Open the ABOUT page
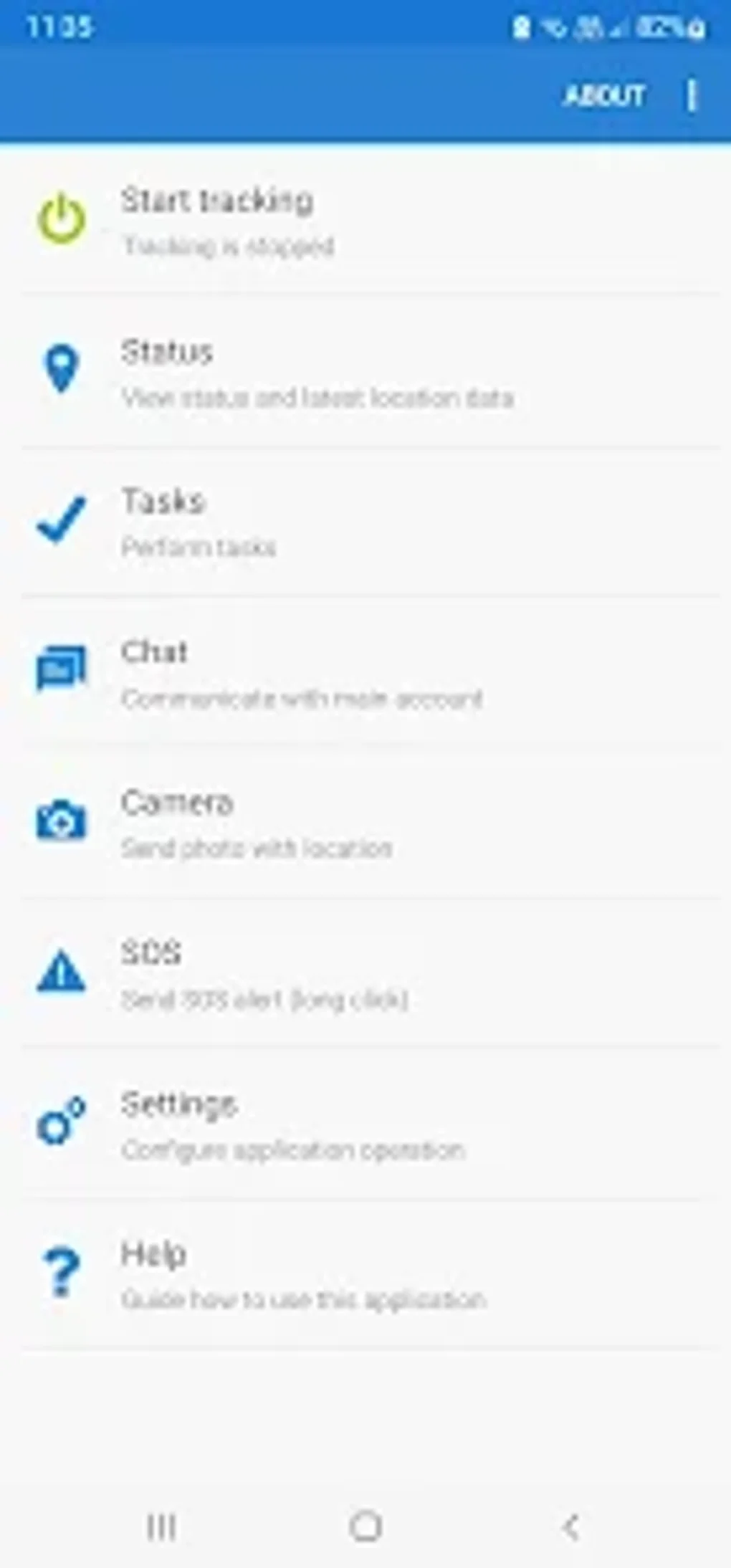The image size is (731, 1568). click(x=604, y=95)
